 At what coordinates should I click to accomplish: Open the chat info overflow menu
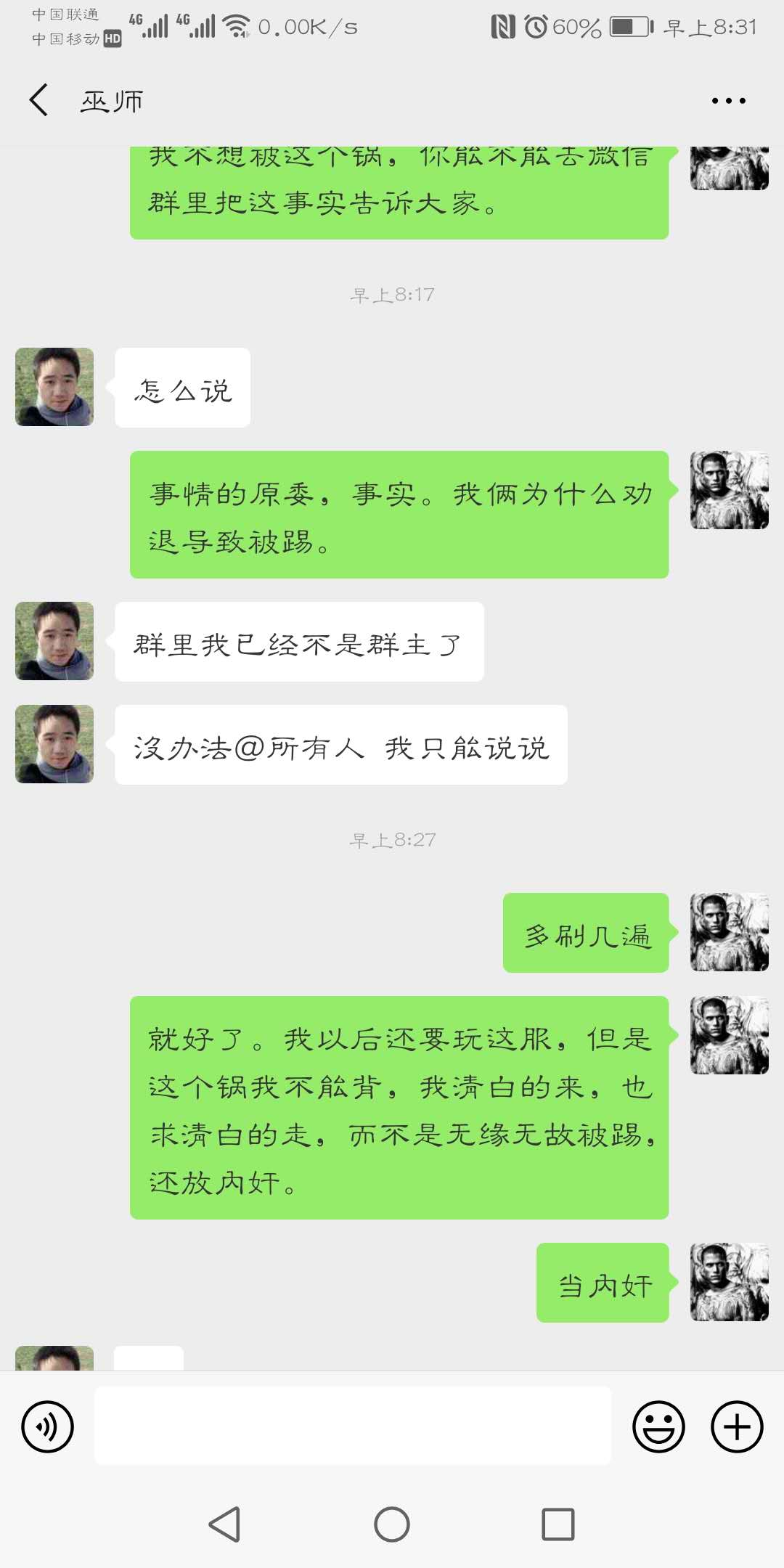click(728, 101)
